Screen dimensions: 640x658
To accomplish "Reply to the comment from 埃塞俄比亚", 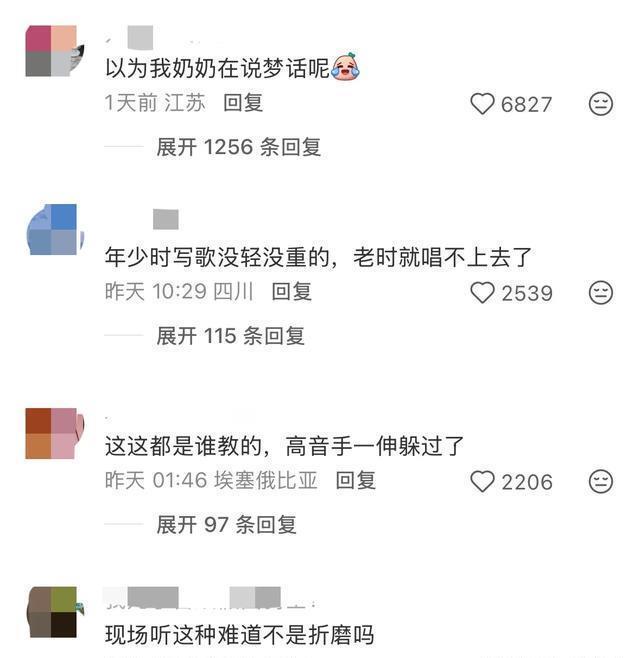I will pyautogui.click(x=355, y=481).
